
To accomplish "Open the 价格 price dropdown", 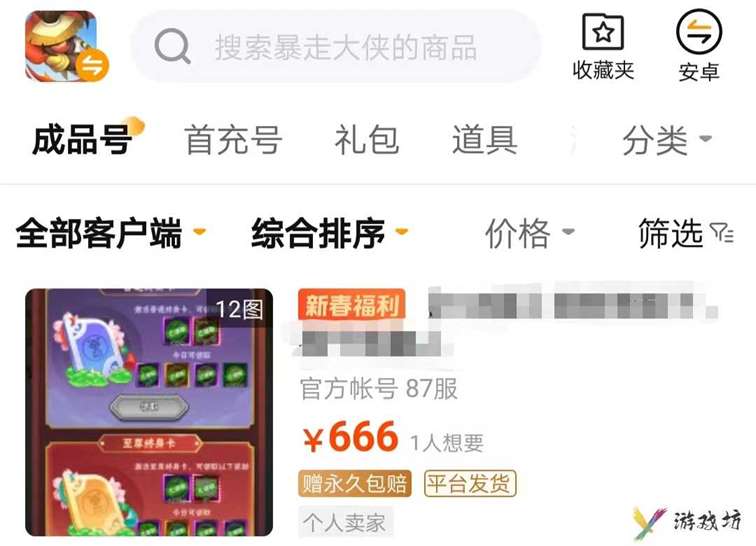I will click(x=530, y=234).
